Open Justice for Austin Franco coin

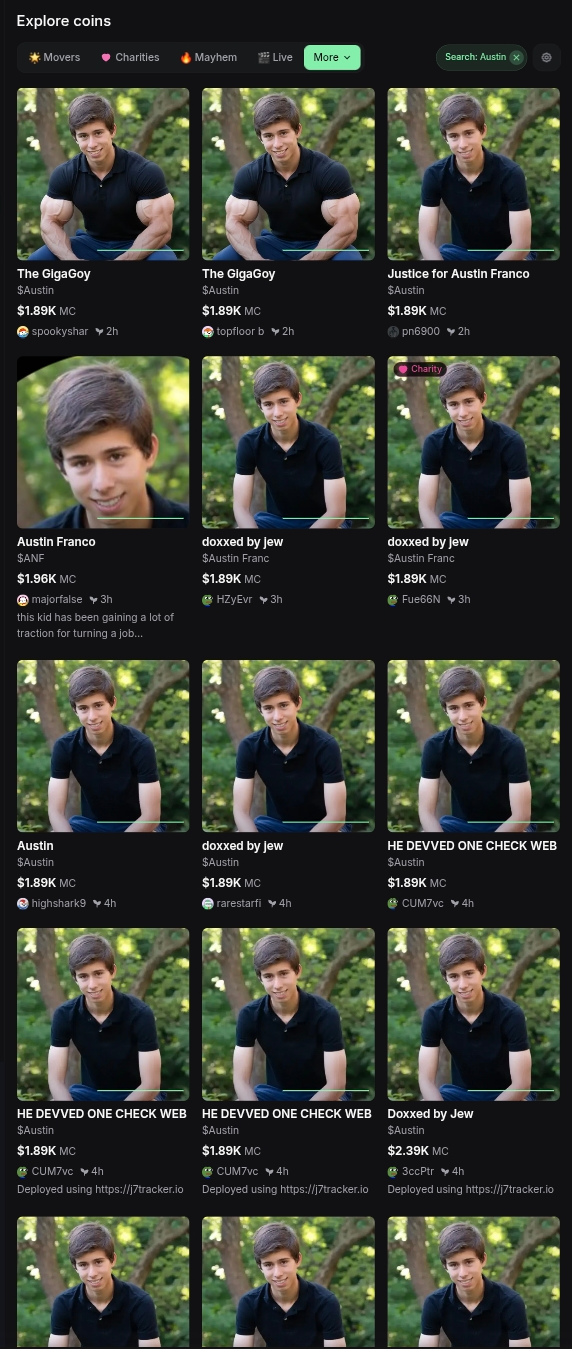474,213
